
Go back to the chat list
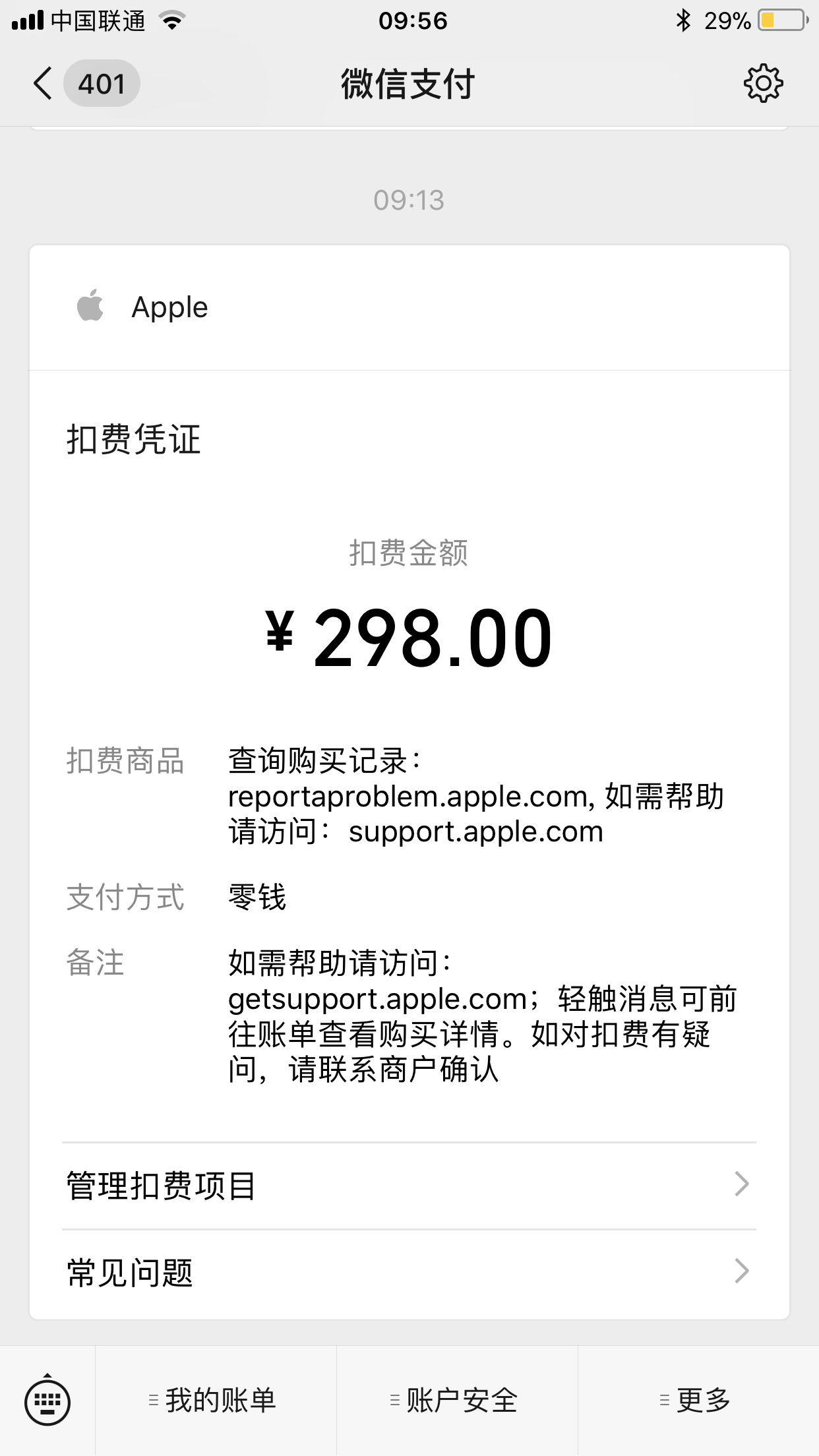tap(44, 84)
